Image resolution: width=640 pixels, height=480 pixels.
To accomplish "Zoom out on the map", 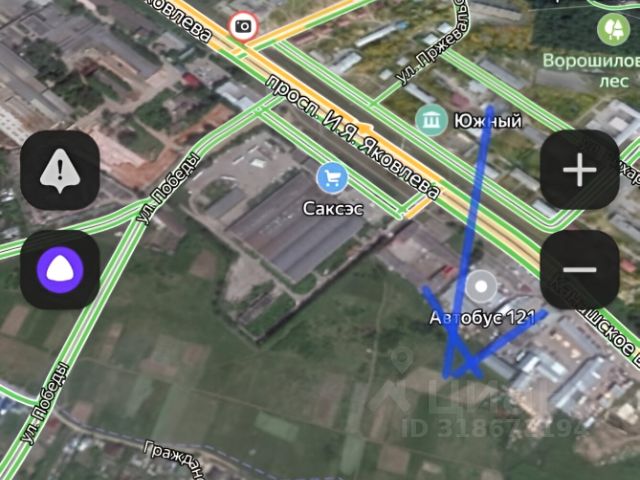I will coord(579,269).
